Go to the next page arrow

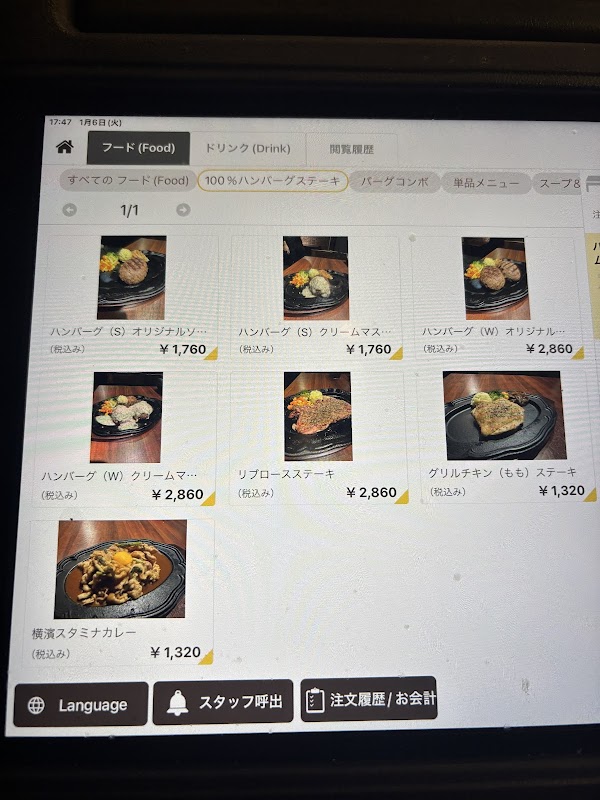pos(183,210)
